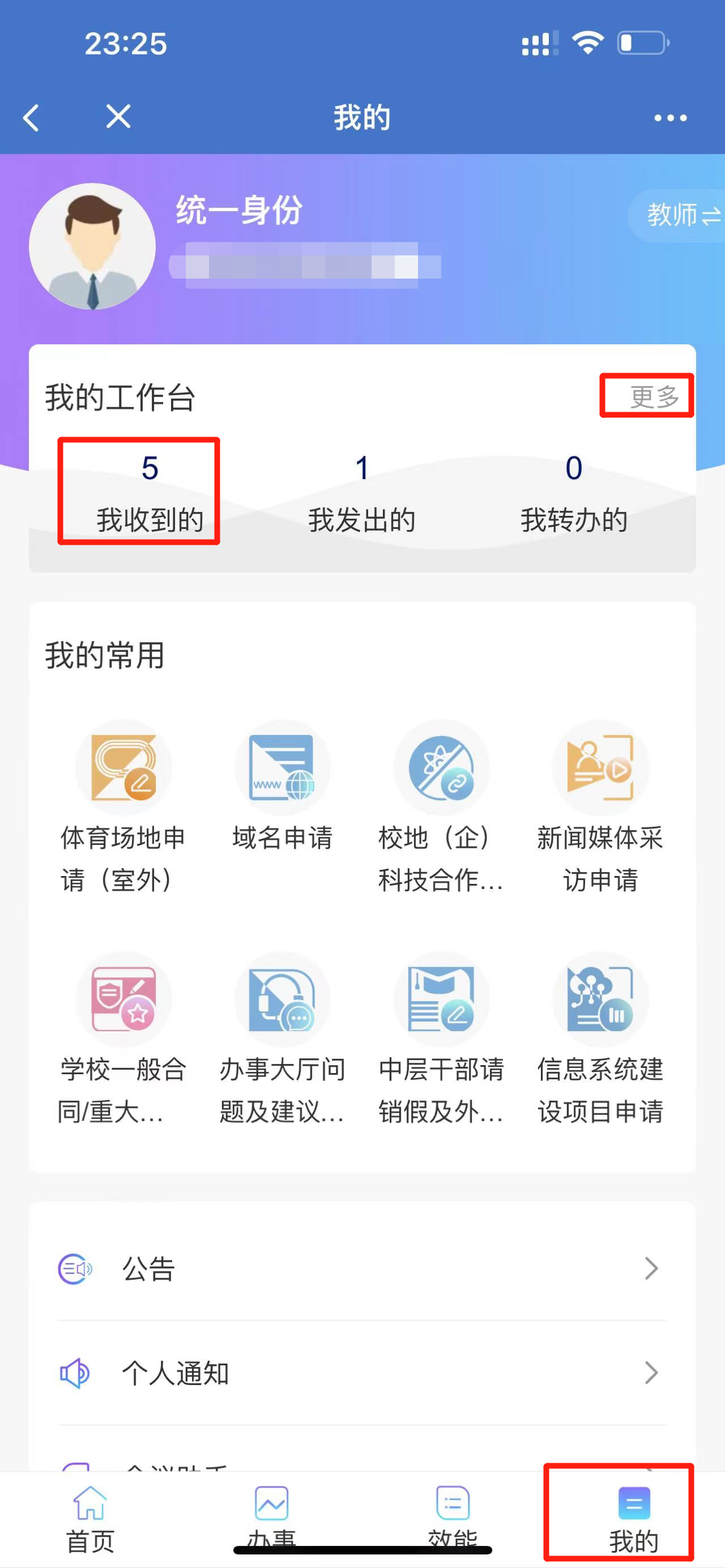
Task: Open the three-dot overflow menu
Action: 670,118
